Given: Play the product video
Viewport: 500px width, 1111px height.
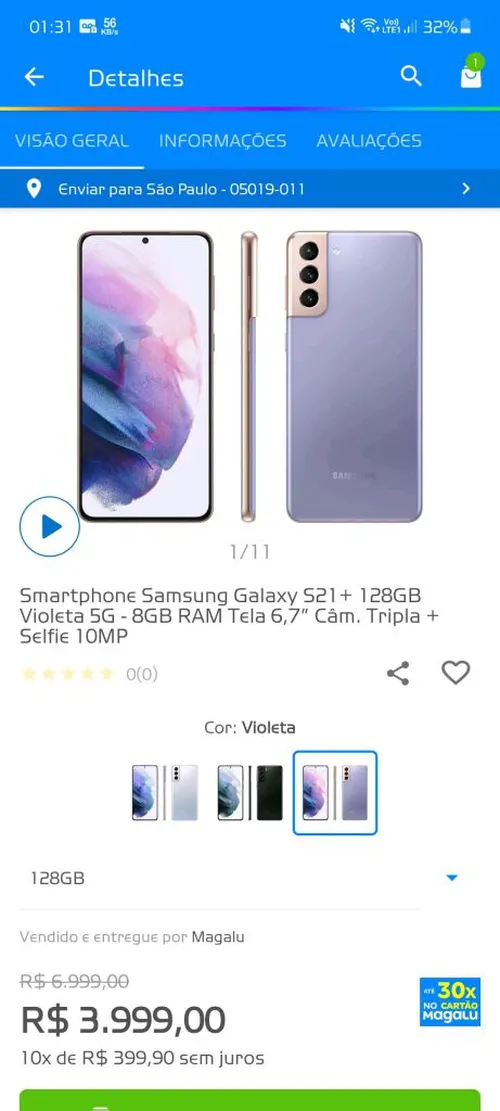Looking at the screenshot, I should [x=50, y=526].
